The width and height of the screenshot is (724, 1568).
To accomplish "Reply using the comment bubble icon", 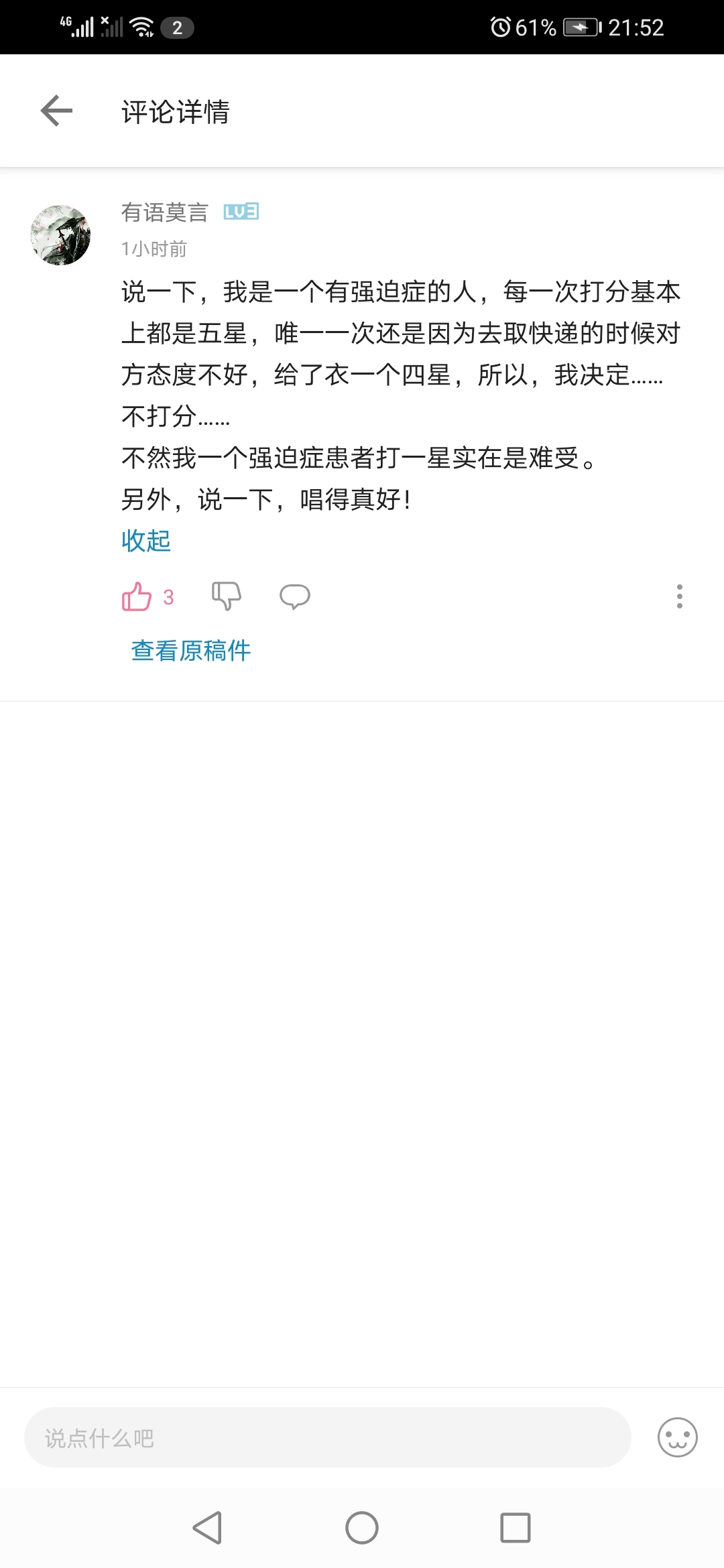I will pos(294,596).
